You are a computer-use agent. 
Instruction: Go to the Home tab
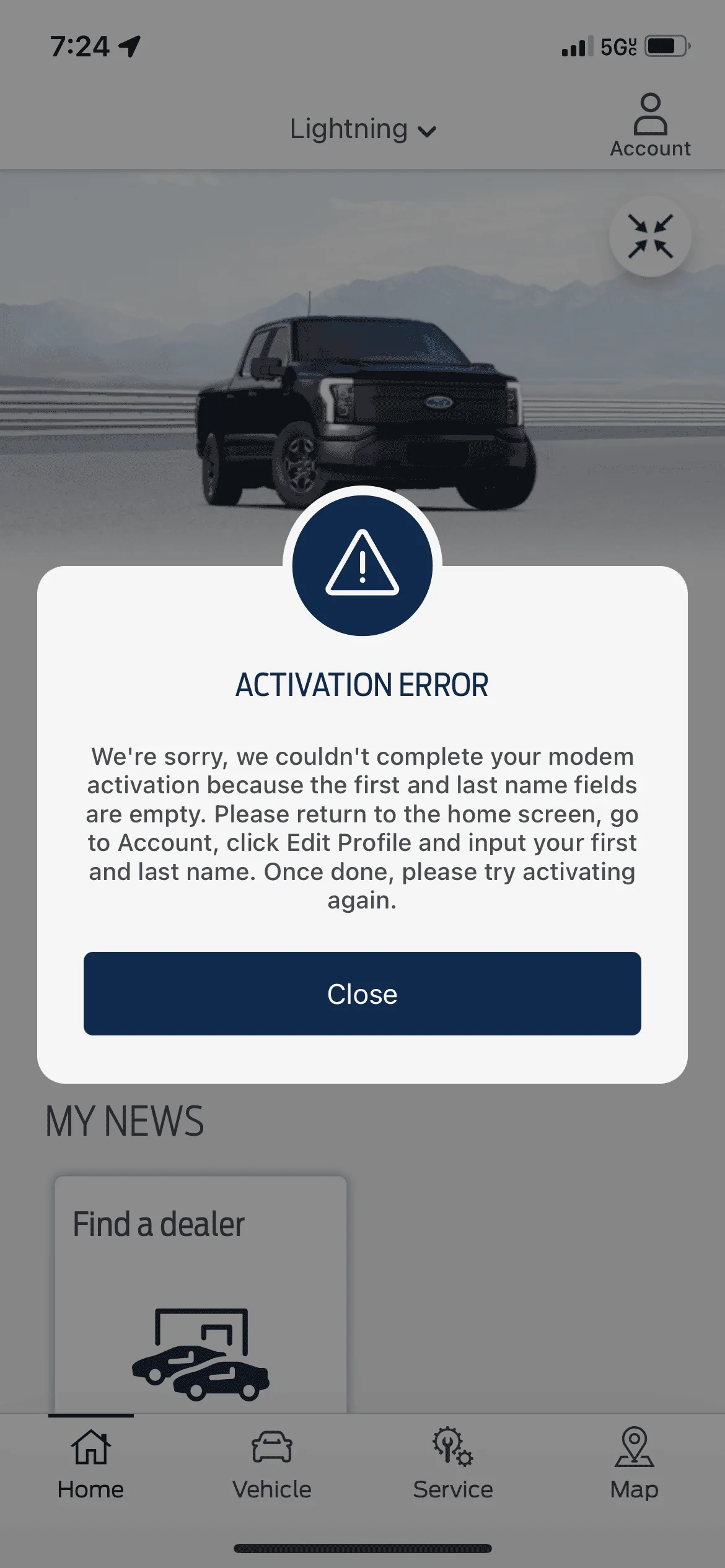coord(90,1464)
